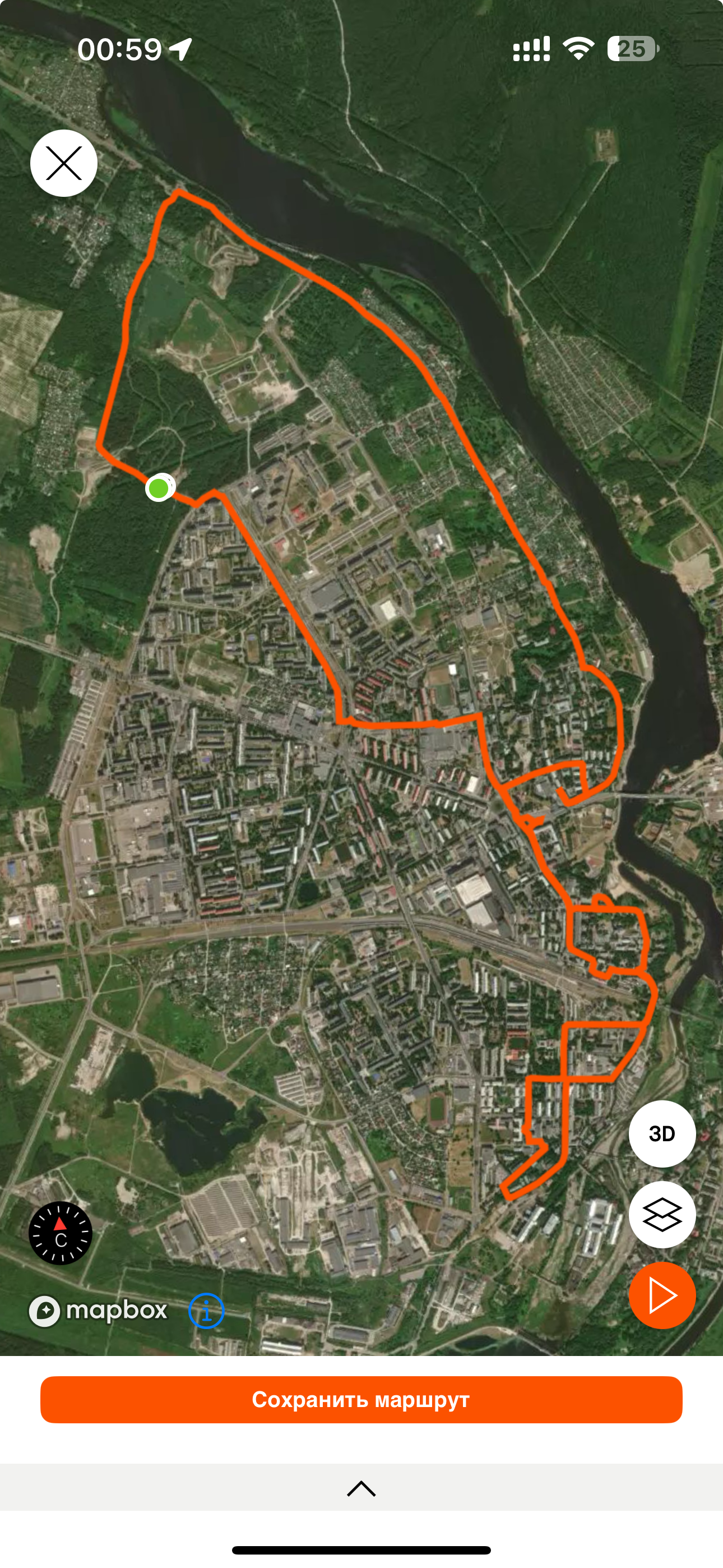Screen dimensions: 723x1568
Task: Tap Сохранить маршрут to save the route
Action: click(361, 1399)
